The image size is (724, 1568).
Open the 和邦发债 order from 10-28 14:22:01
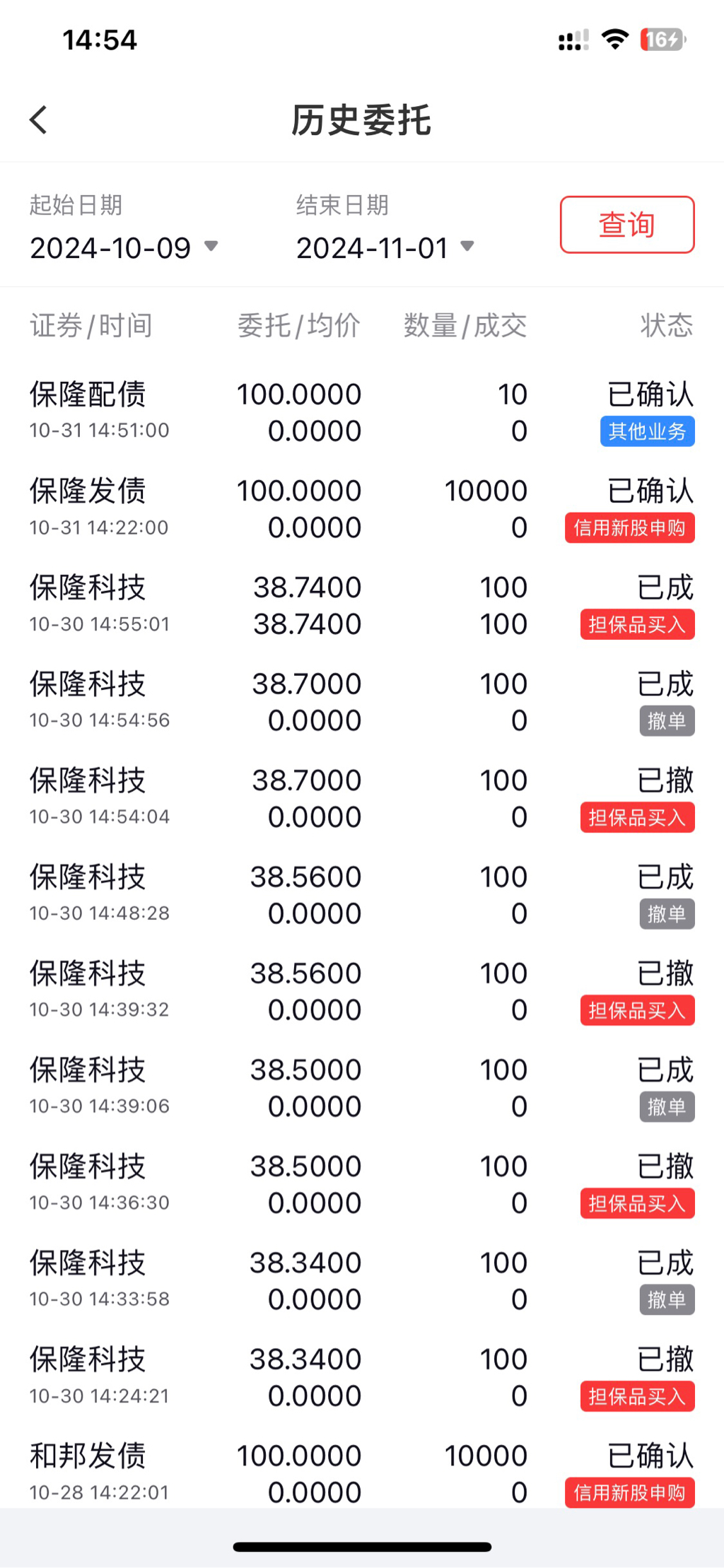(x=362, y=1473)
